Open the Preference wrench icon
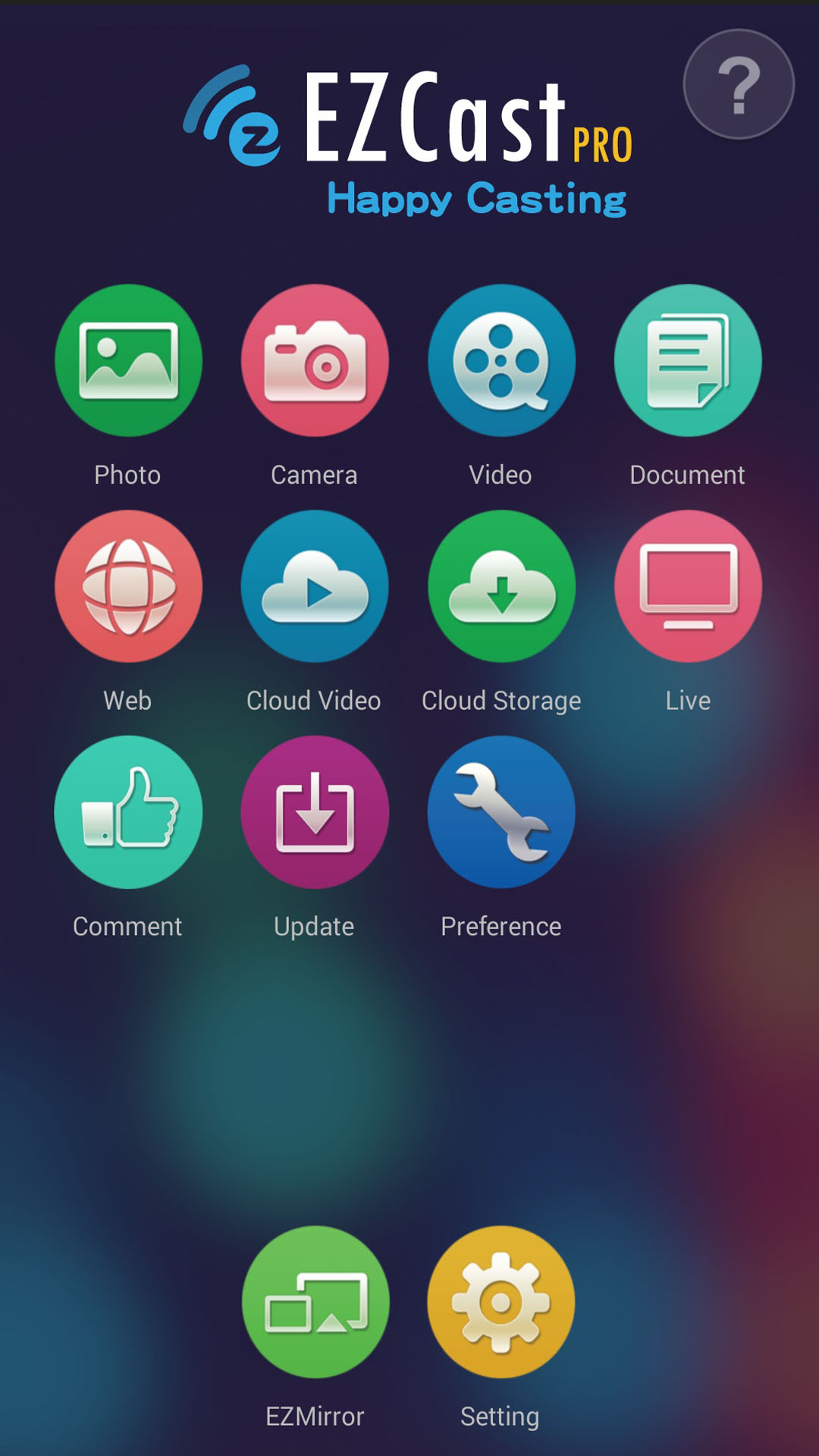The height and width of the screenshot is (1456, 819). [501, 811]
